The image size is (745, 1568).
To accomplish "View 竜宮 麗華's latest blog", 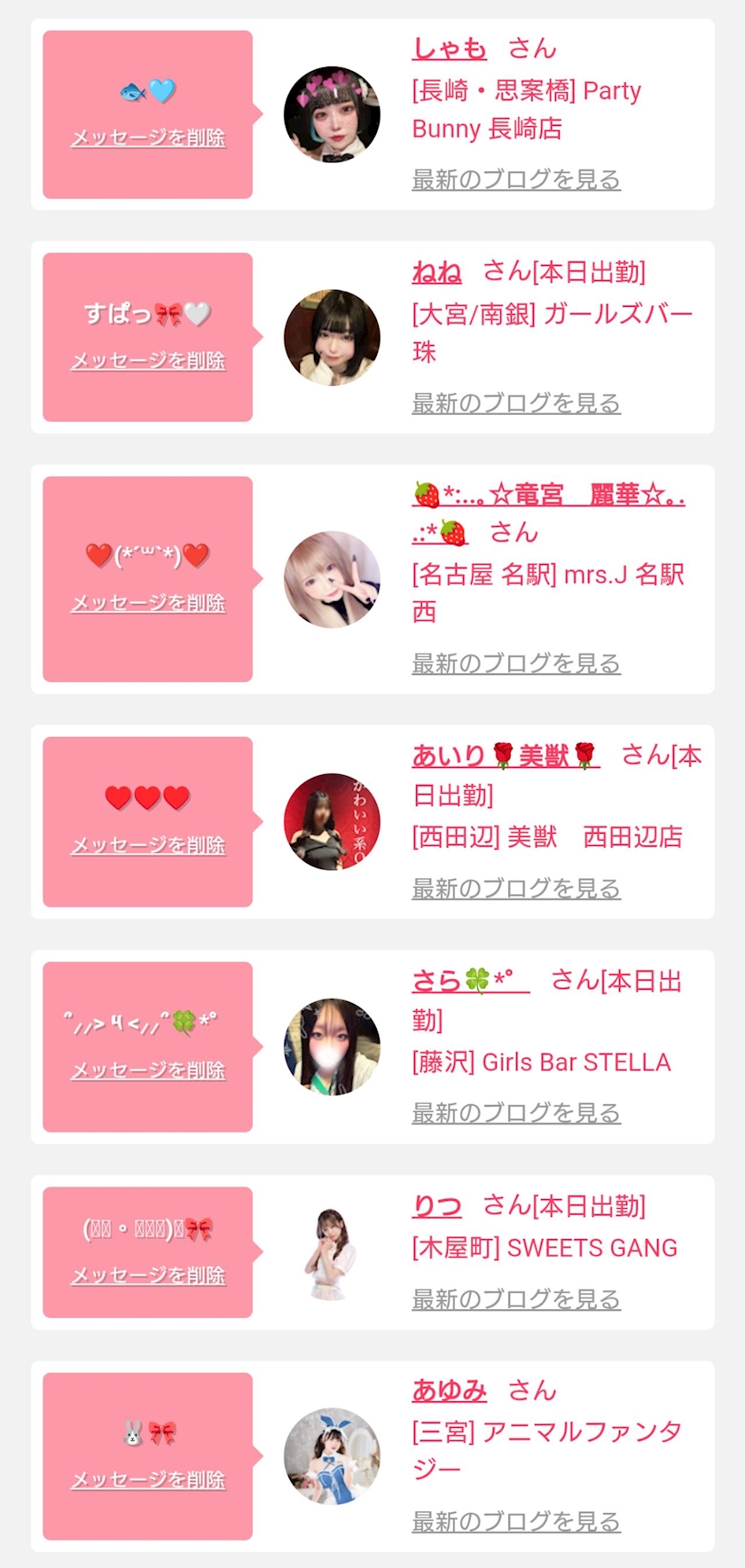I will tap(516, 663).
